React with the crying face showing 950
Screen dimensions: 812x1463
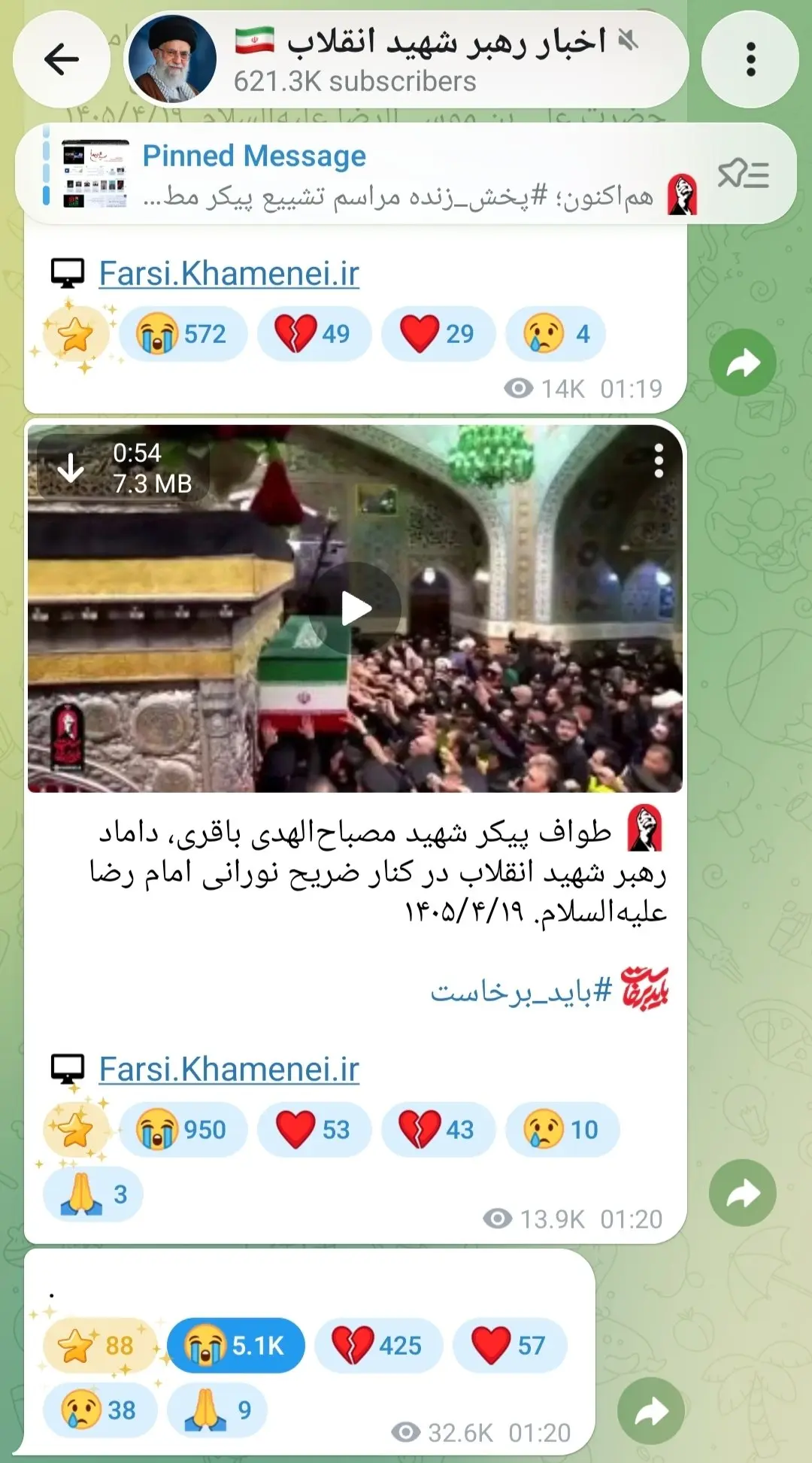click(x=183, y=1130)
